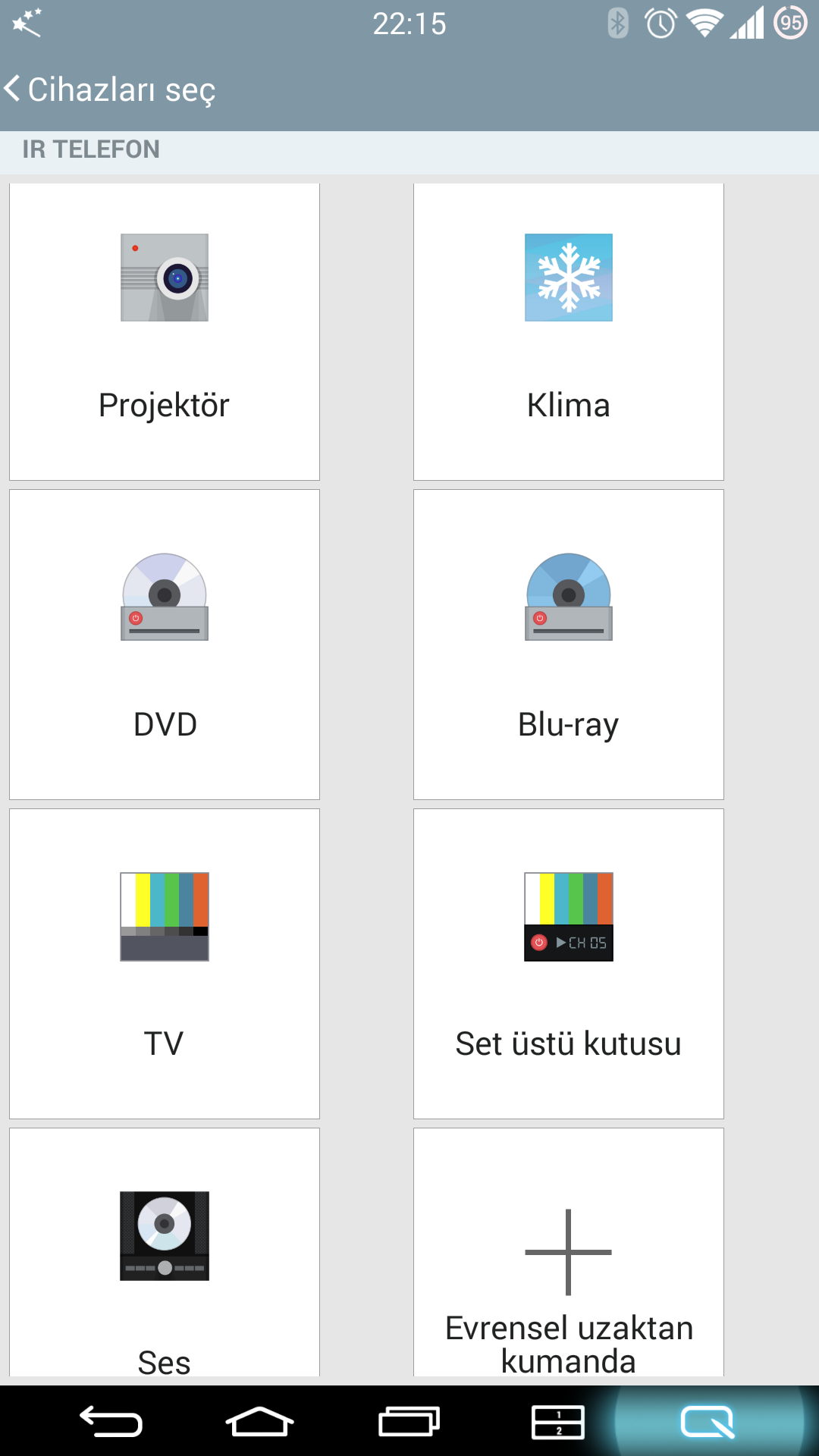Open the recent apps button
This screenshot has width=819, height=1456.
[x=409, y=1422]
